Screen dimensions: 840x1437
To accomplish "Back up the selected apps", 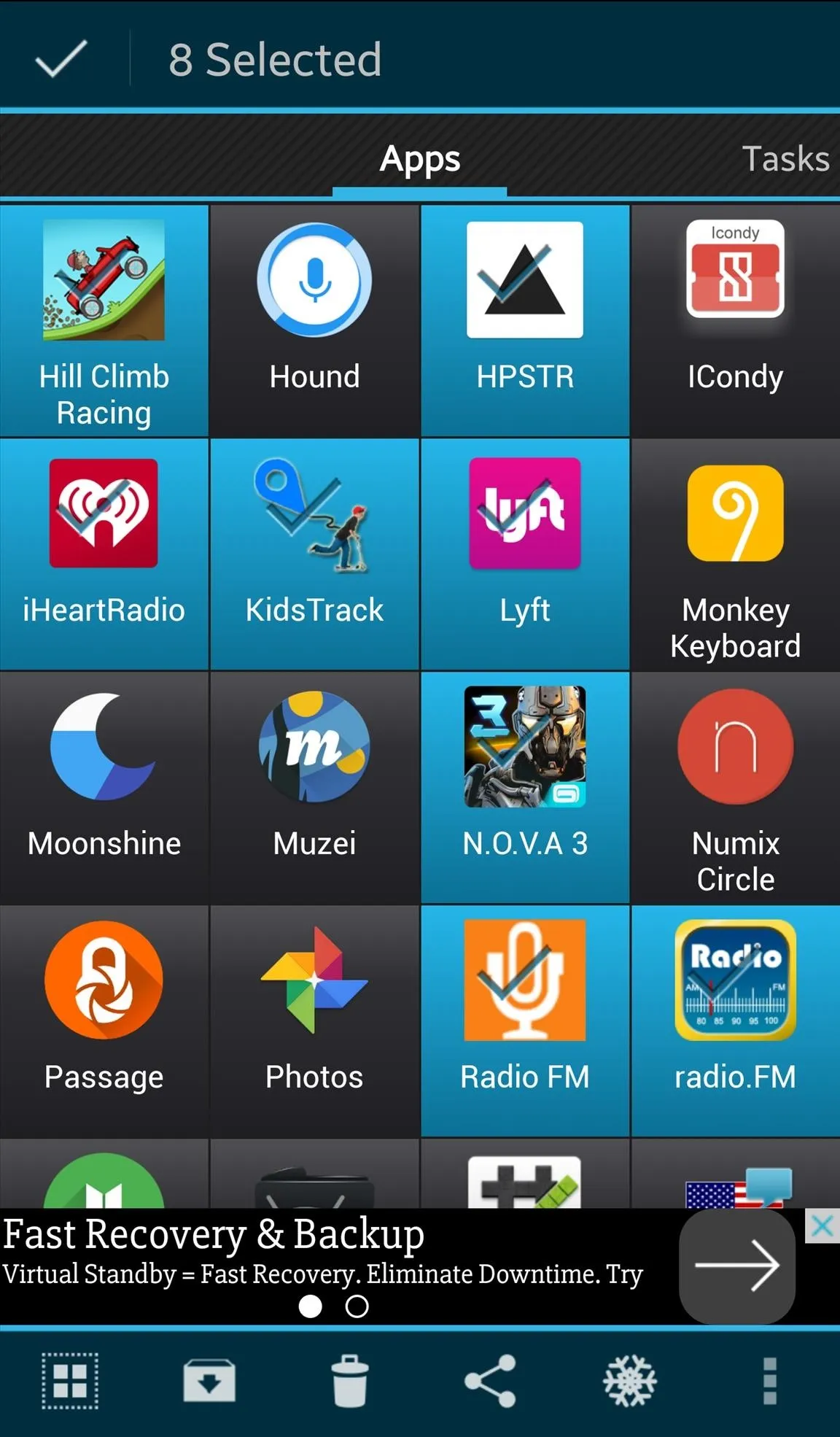I will (209, 1380).
